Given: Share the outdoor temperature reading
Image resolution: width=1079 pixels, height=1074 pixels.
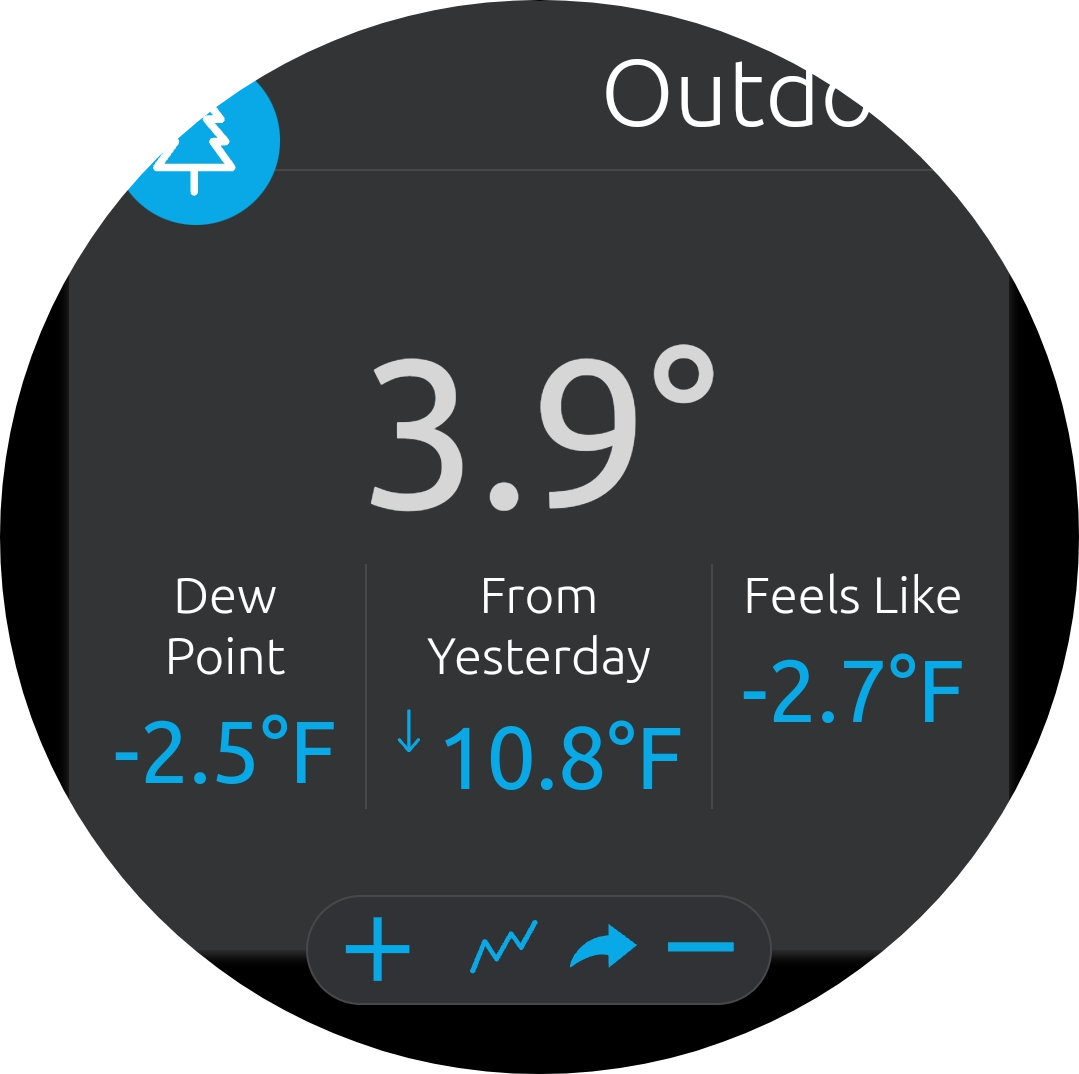Looking at the screenshot, I should click(603, 948).
